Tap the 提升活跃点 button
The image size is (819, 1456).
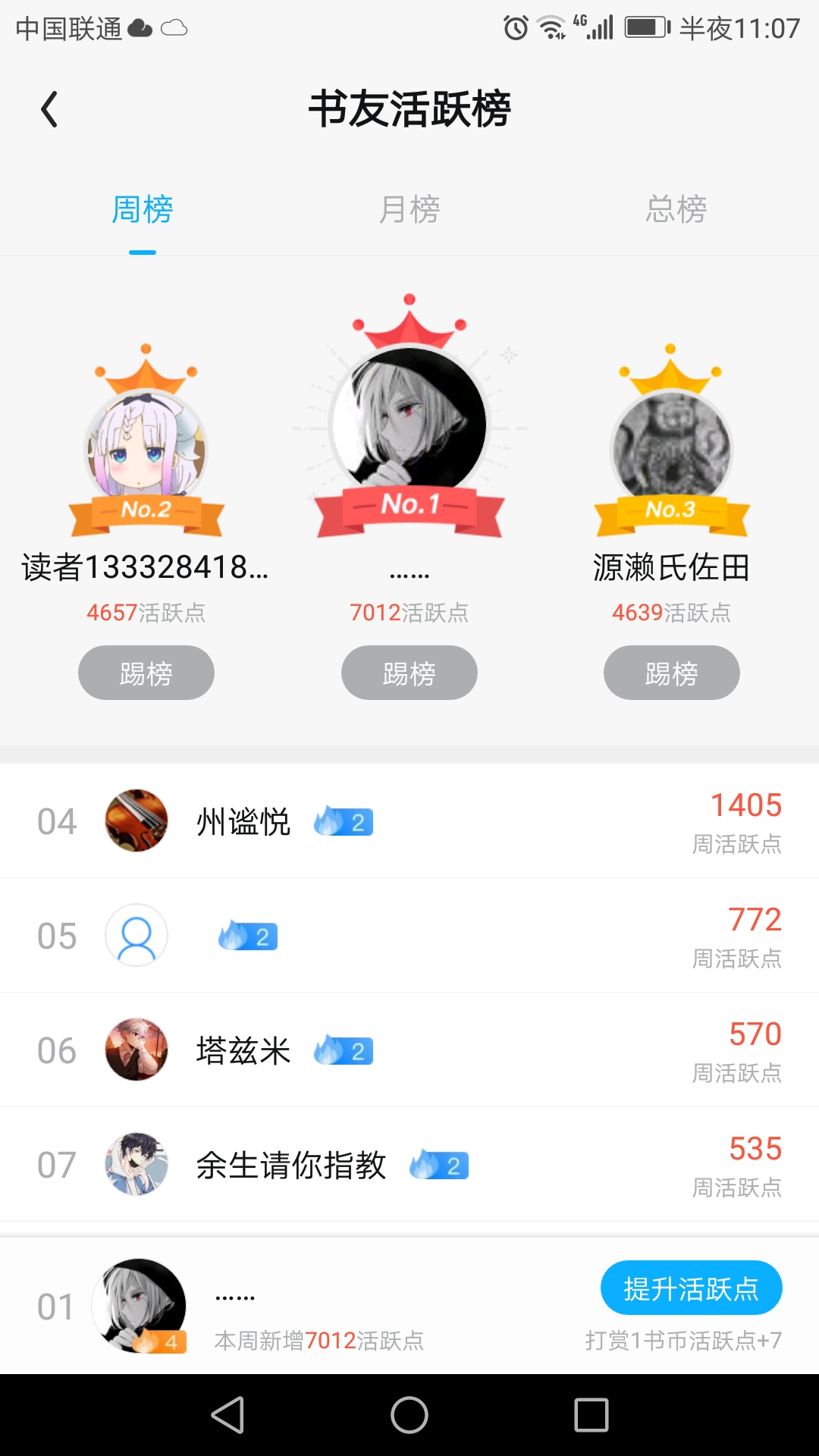point(691,1288)
